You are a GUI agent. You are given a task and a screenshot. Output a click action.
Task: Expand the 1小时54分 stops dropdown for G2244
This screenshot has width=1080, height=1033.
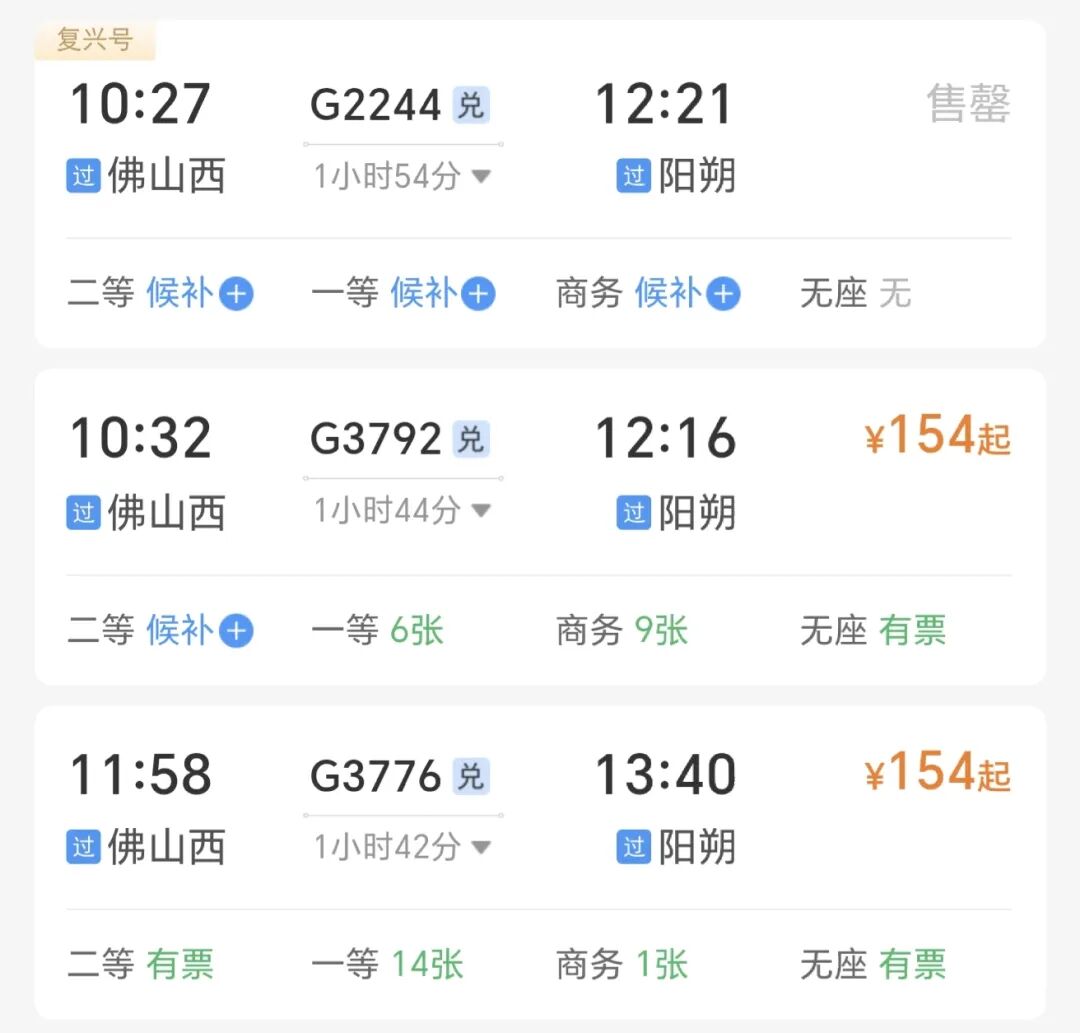402,176
